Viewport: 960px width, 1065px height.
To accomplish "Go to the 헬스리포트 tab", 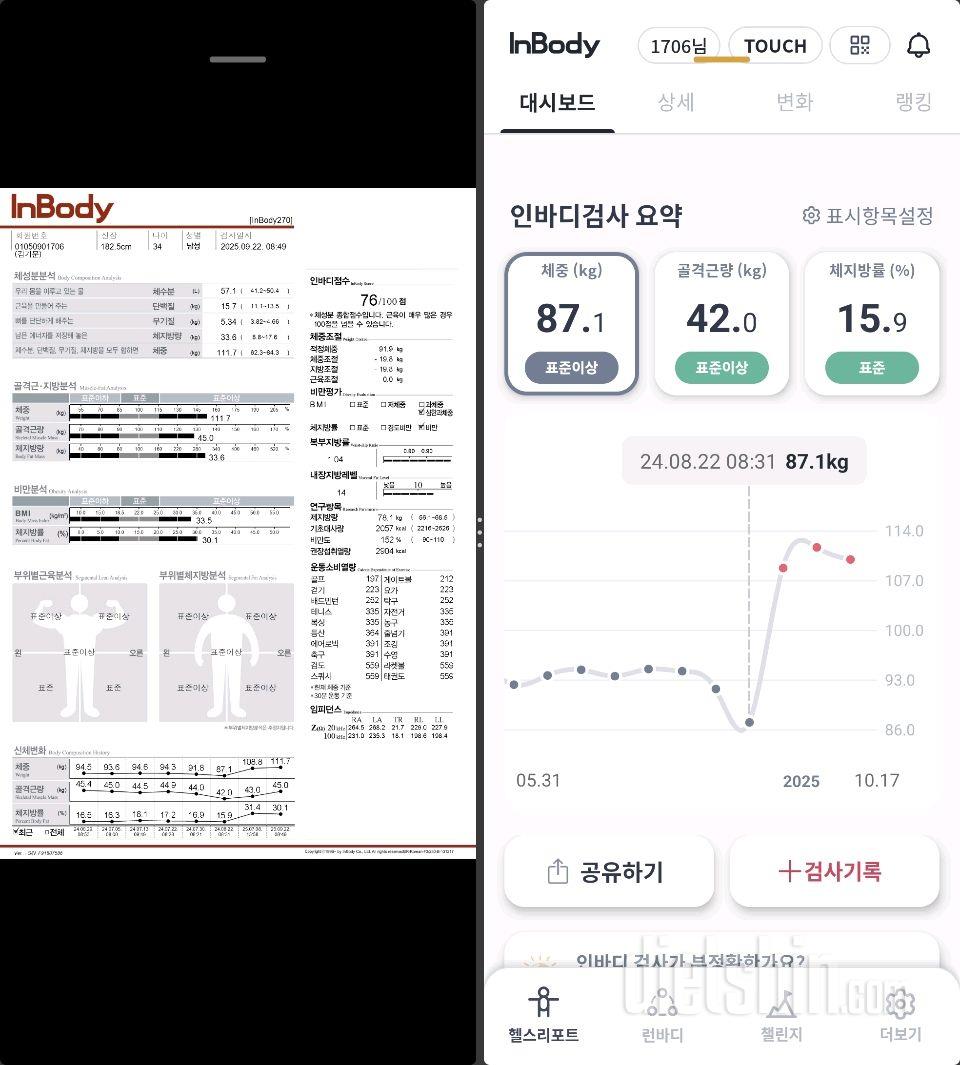I will [543, 1014].
